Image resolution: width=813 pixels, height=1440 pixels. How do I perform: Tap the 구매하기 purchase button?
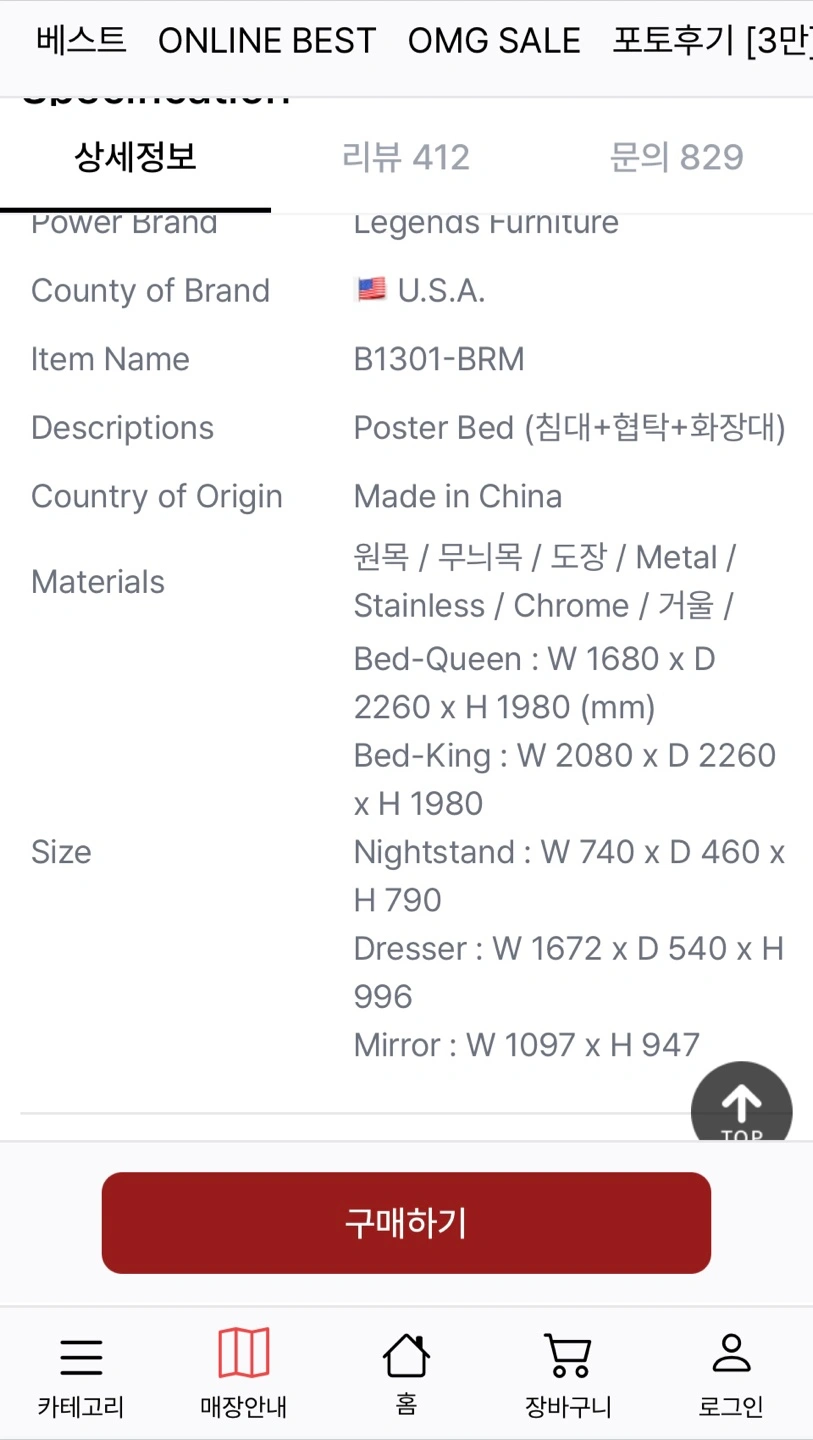(406, 1223)
